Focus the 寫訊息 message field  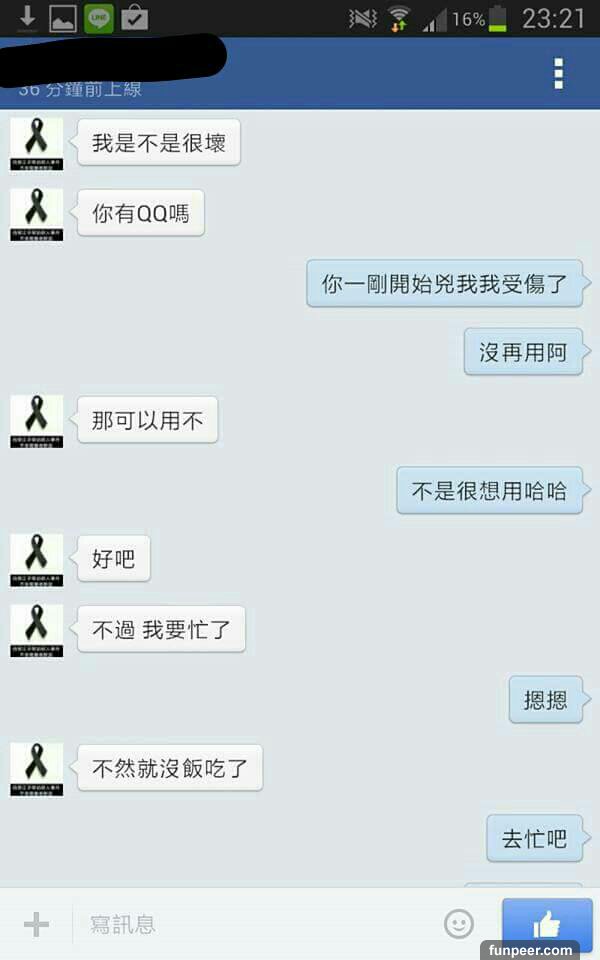pyautogui.click(x=250, y=924)
